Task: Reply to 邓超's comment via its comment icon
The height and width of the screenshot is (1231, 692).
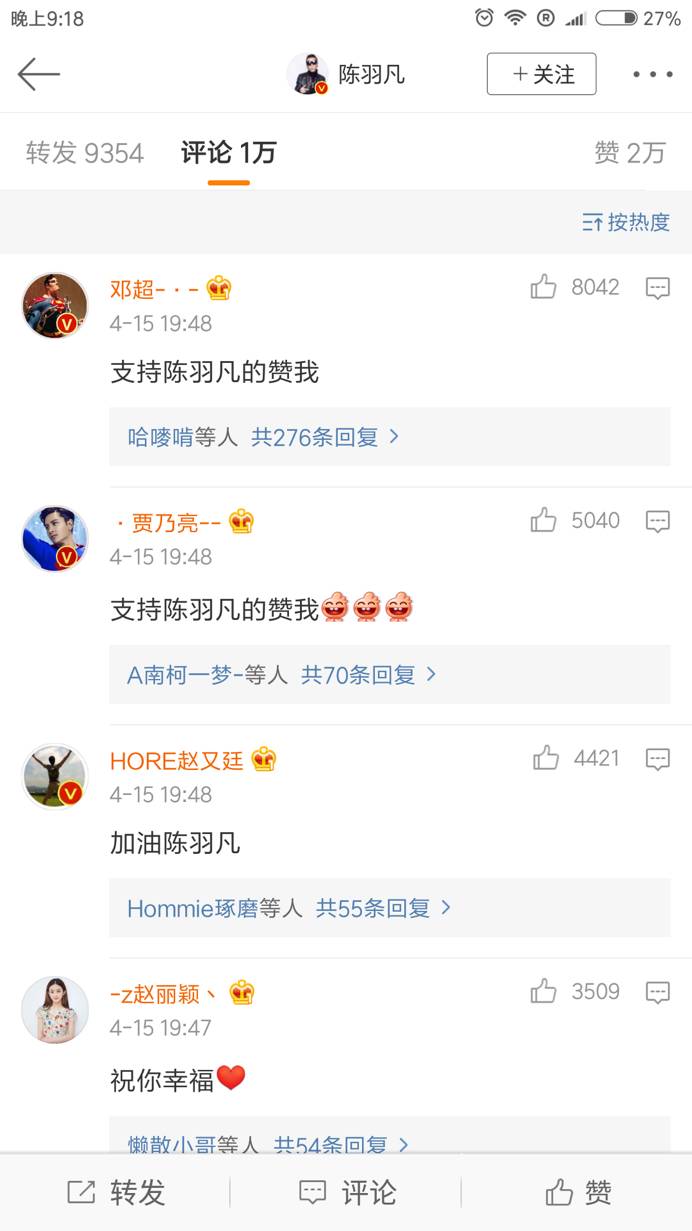Action: (x=657, y=288)
